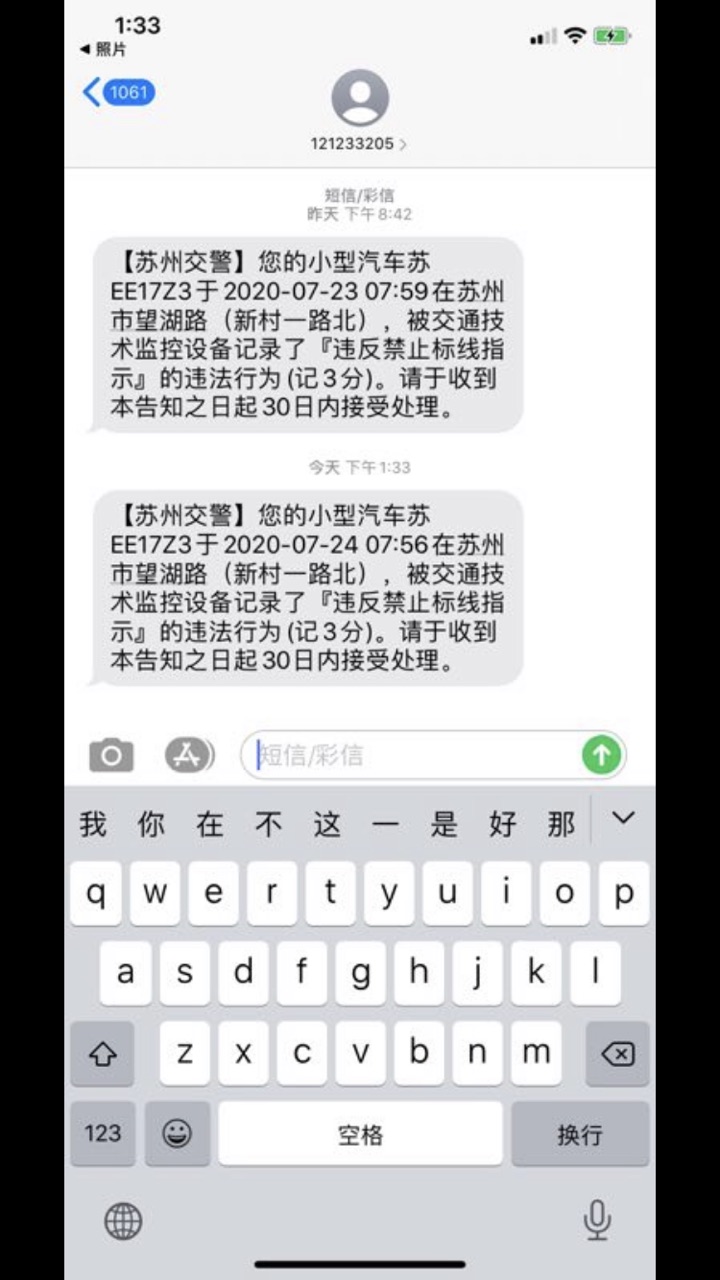Open the App Store apps drawer
720x1280 pixels.
coord(189,755)
